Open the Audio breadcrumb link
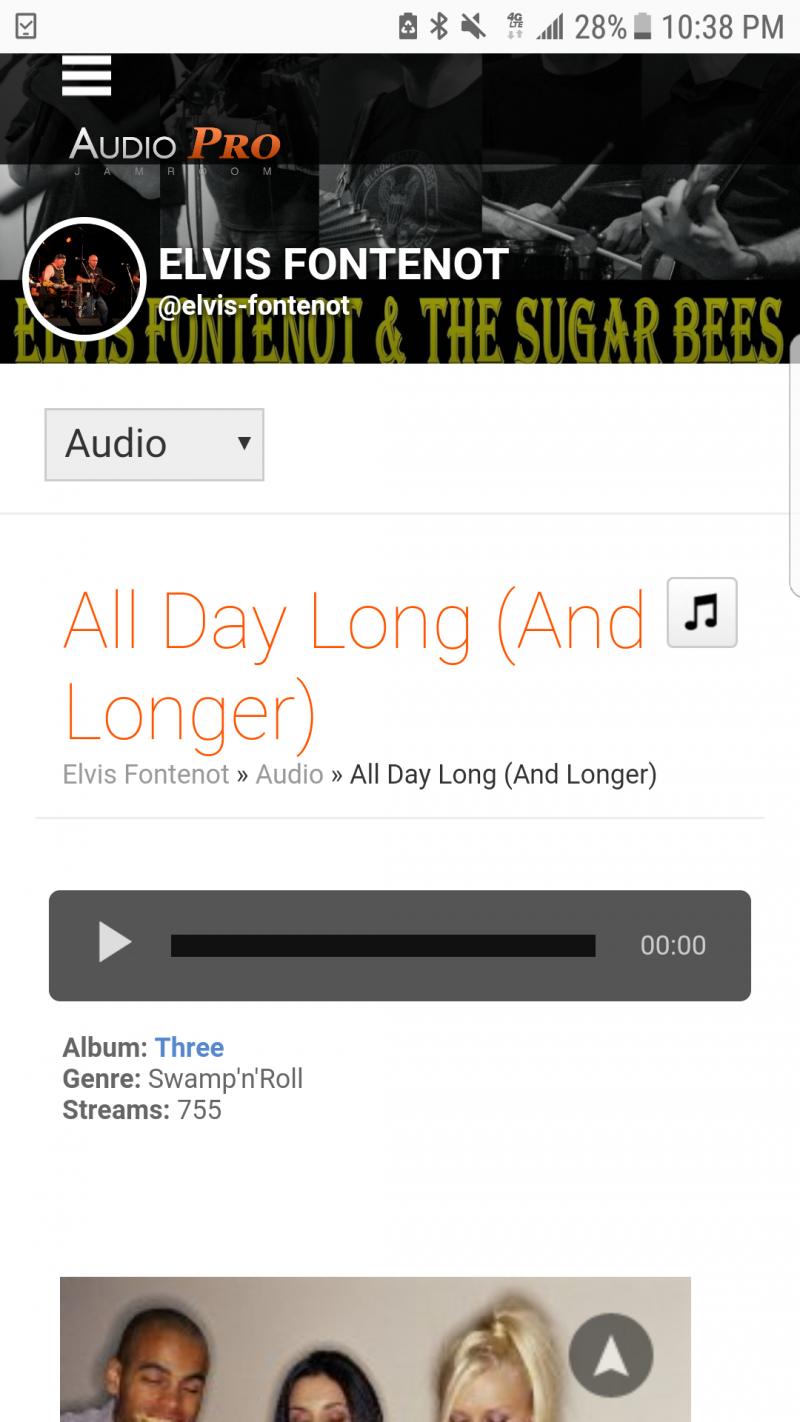Screen dimensions: 800x1422 (289, 774)
